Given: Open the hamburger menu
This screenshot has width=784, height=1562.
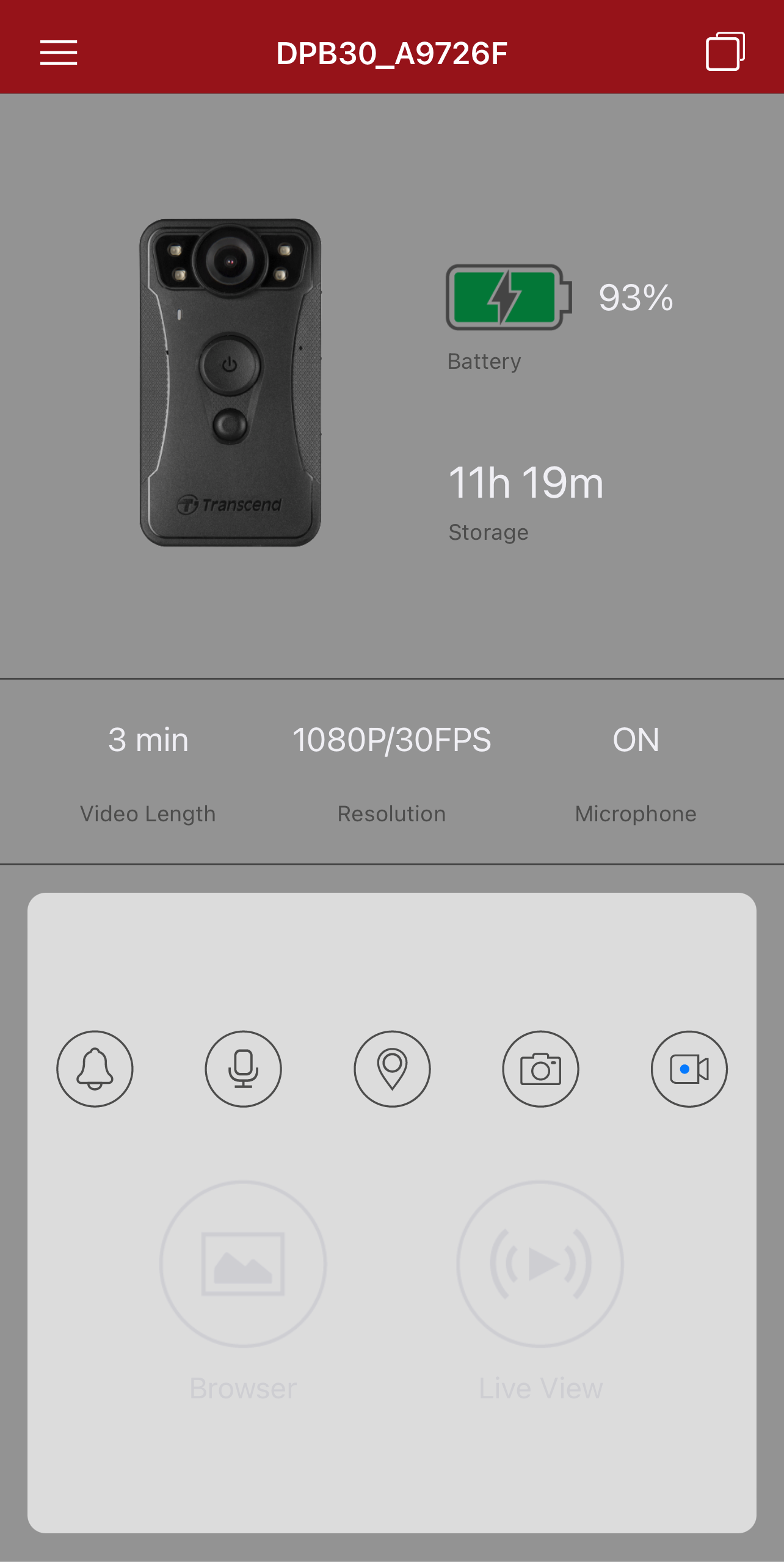Looking at the screenshot, I should [x=59, y=53].
